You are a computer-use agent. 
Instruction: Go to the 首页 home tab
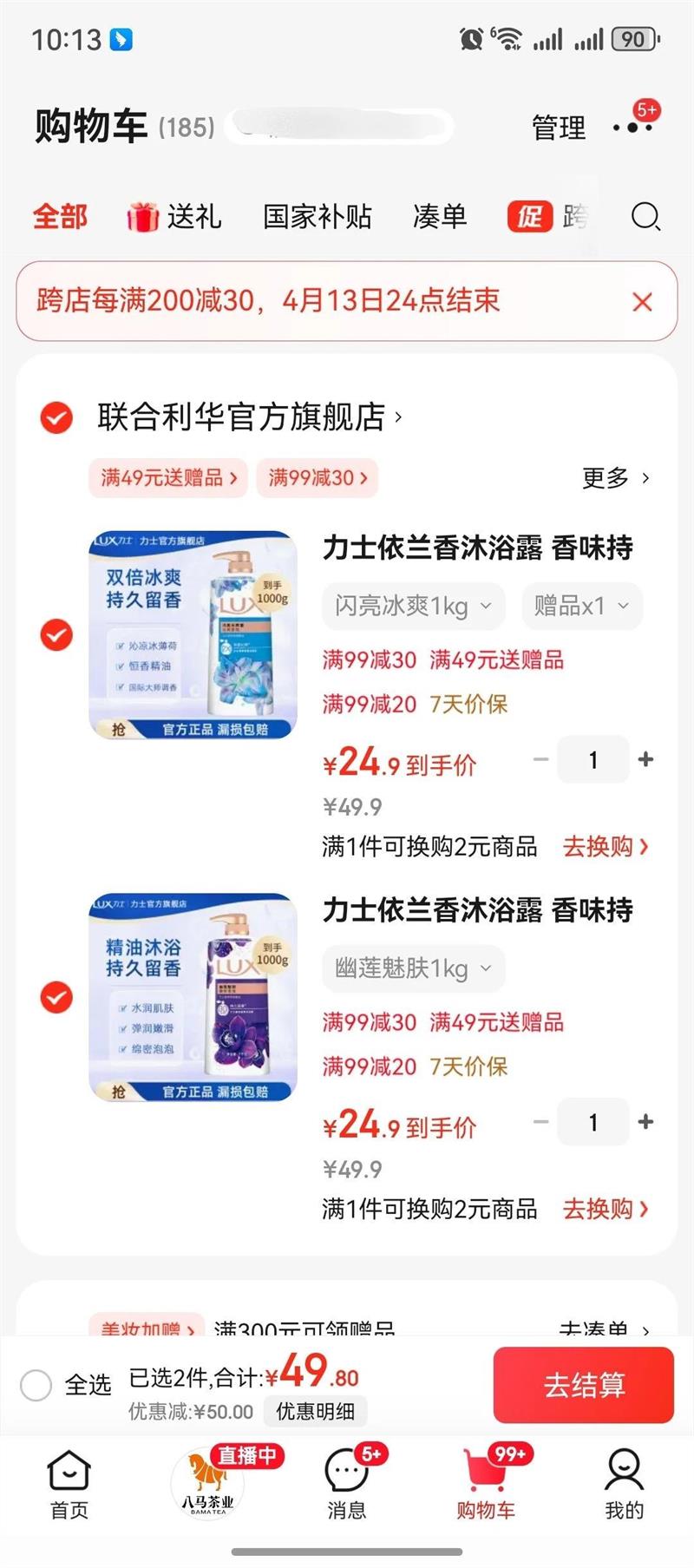click(69, 1484)
